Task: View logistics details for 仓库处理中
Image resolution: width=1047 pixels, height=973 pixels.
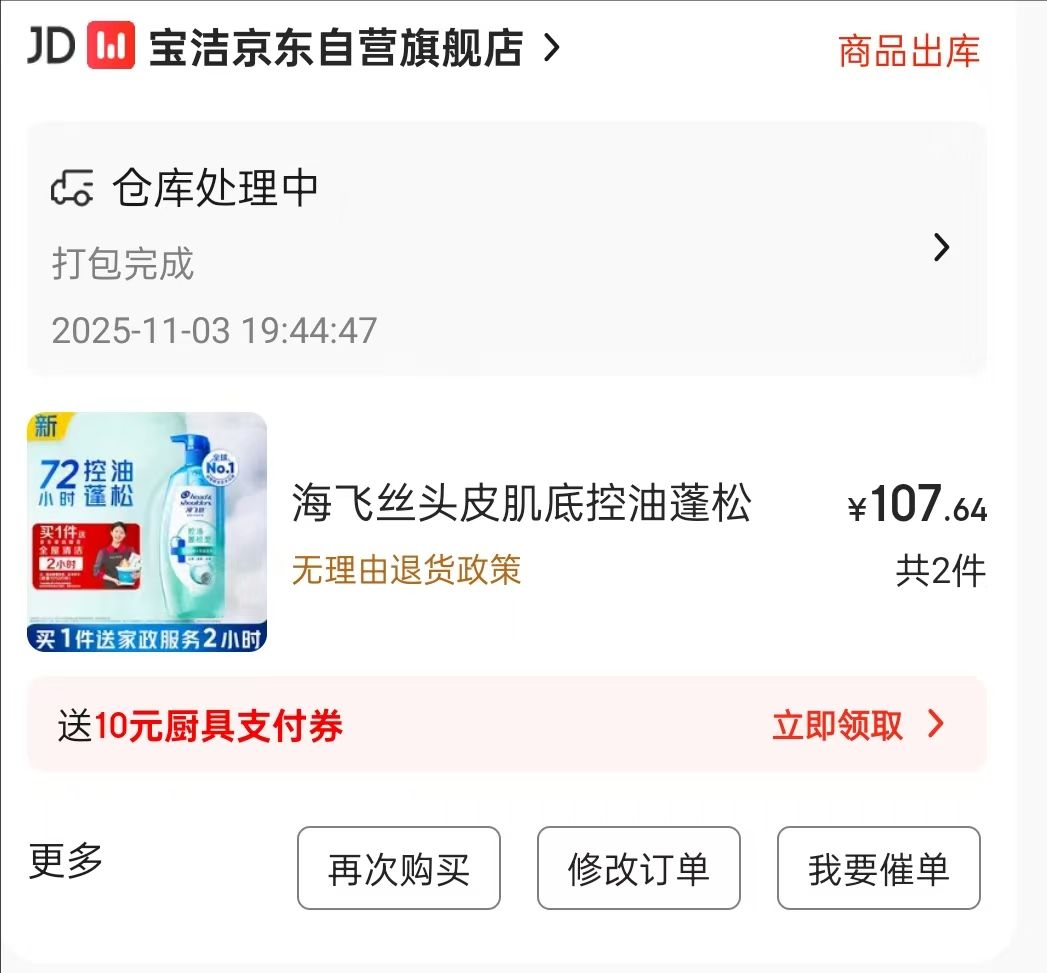Action: pyautogui.click(x=940, y=248)
